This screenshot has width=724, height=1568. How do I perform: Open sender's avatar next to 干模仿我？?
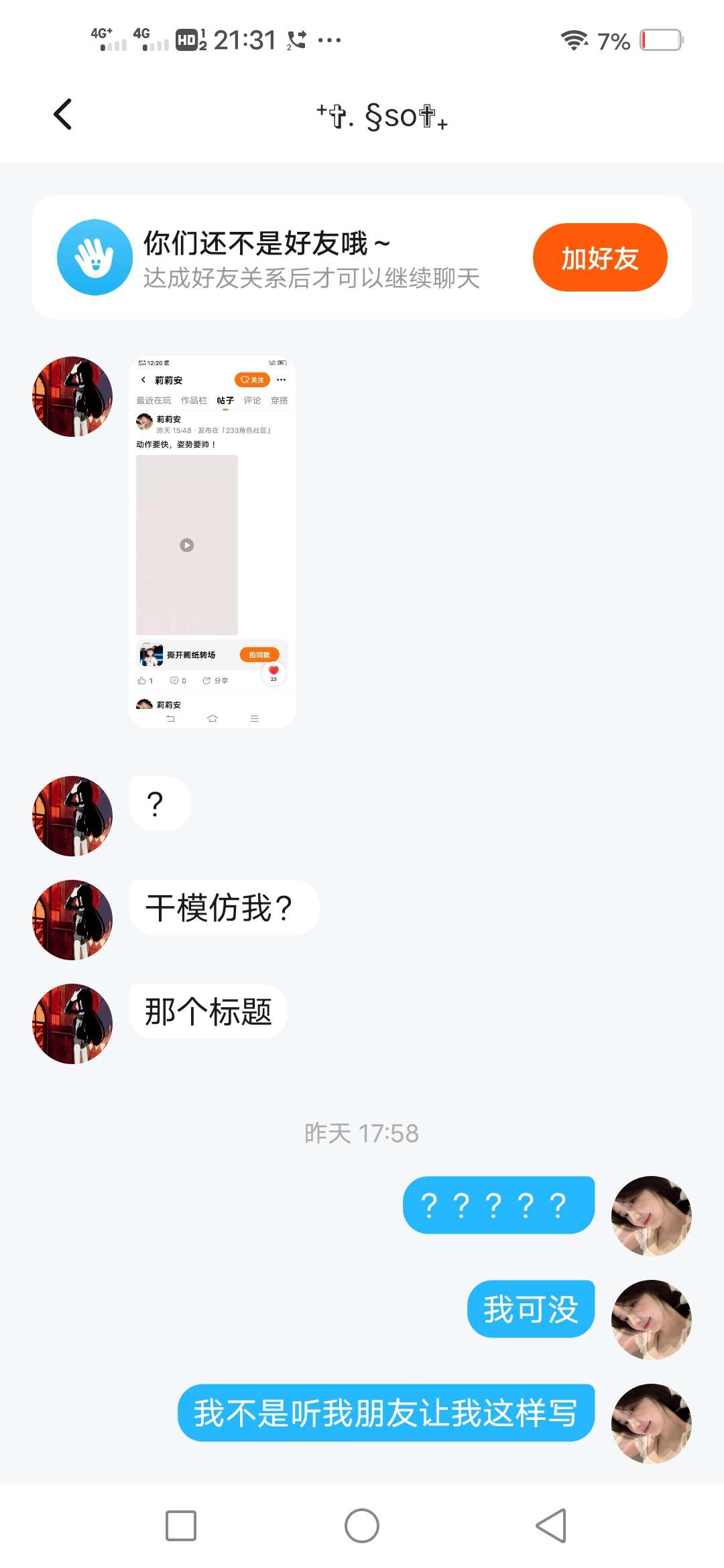(x=72, y=919)
